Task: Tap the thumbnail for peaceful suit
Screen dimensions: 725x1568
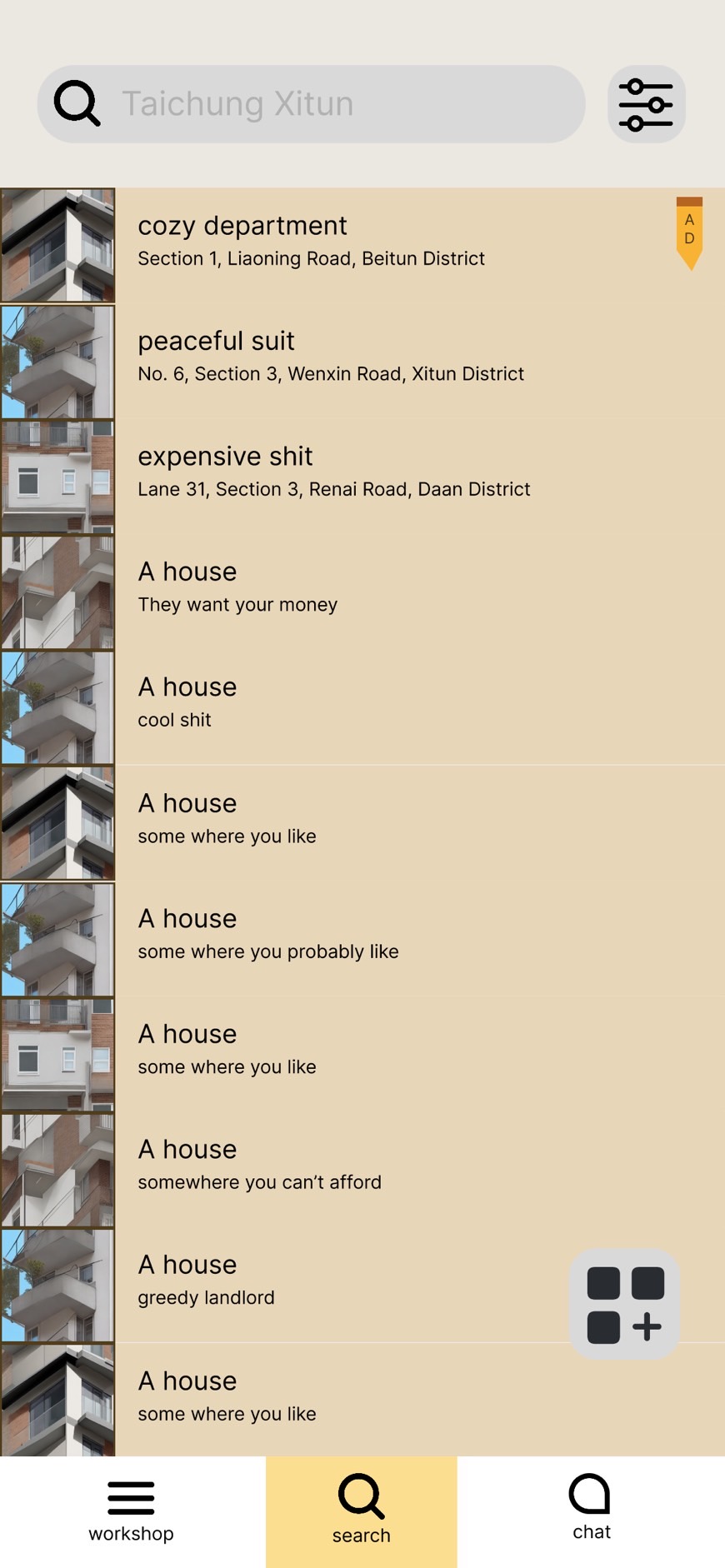Action: [x=57, y=361]
